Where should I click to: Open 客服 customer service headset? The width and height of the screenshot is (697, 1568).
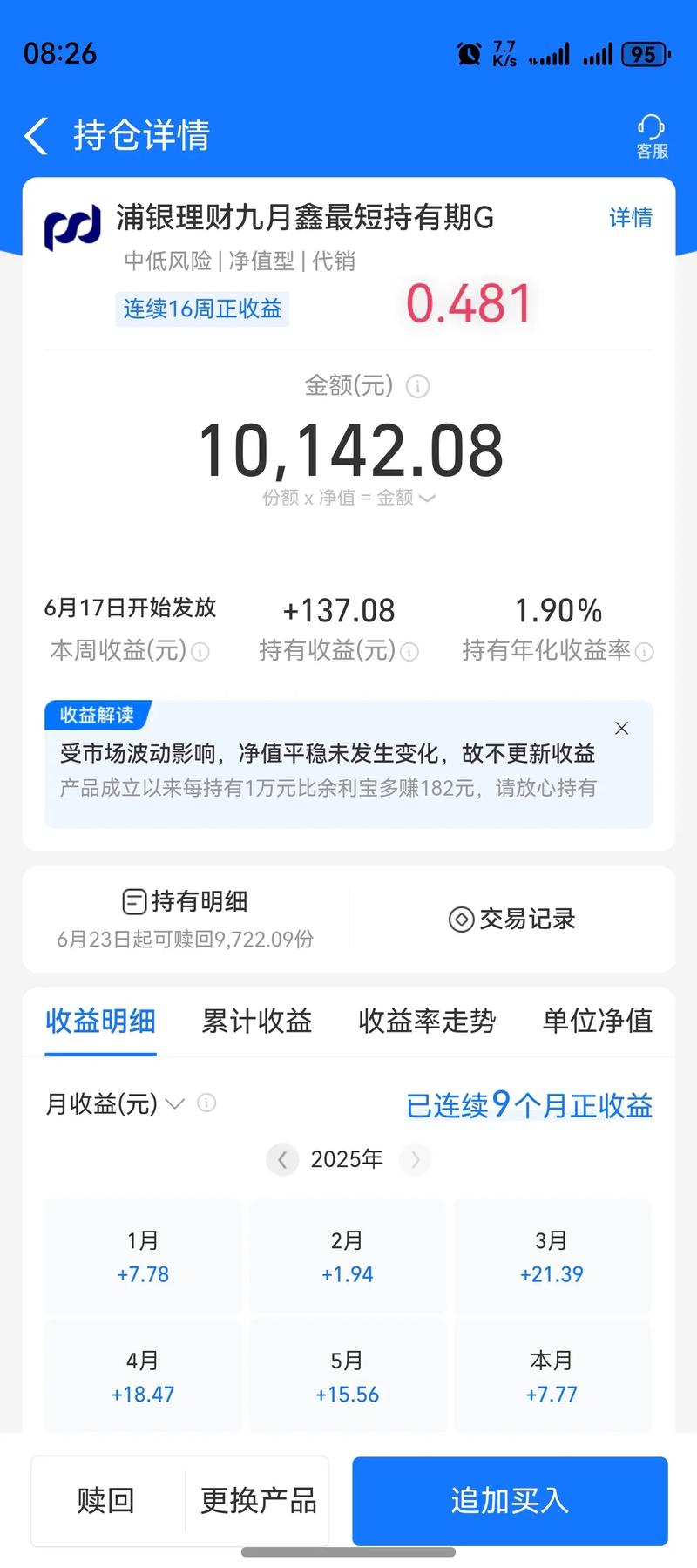[651, 137]
